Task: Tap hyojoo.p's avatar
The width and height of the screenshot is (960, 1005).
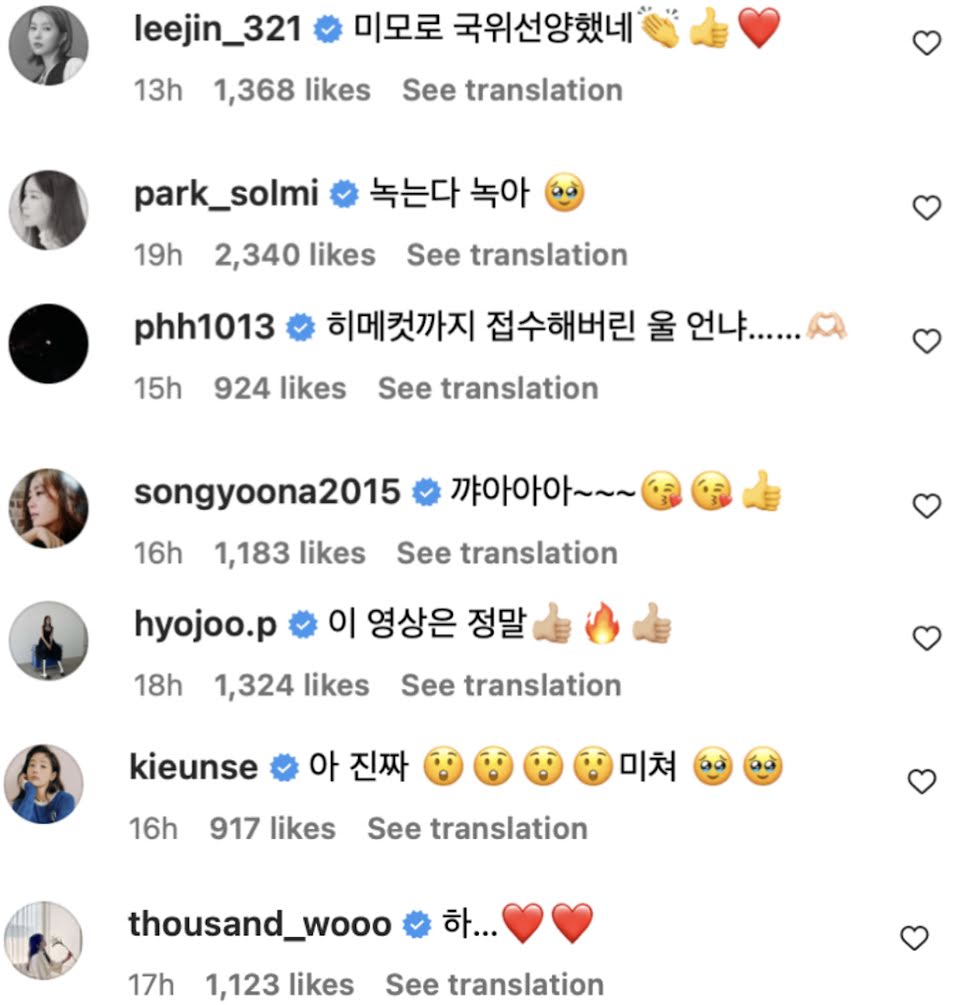Action: click(48, 640)
